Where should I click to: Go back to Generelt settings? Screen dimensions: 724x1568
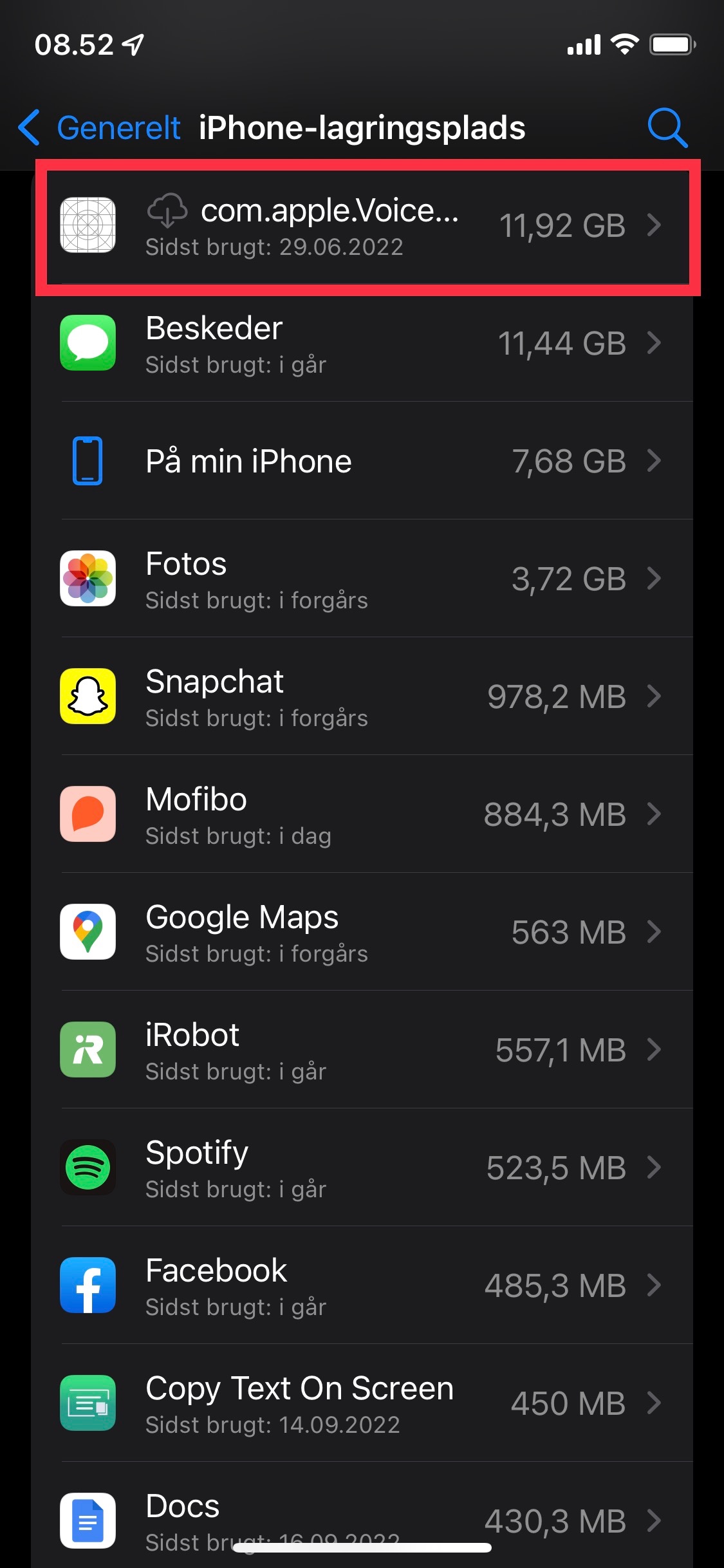coord(100,127)
